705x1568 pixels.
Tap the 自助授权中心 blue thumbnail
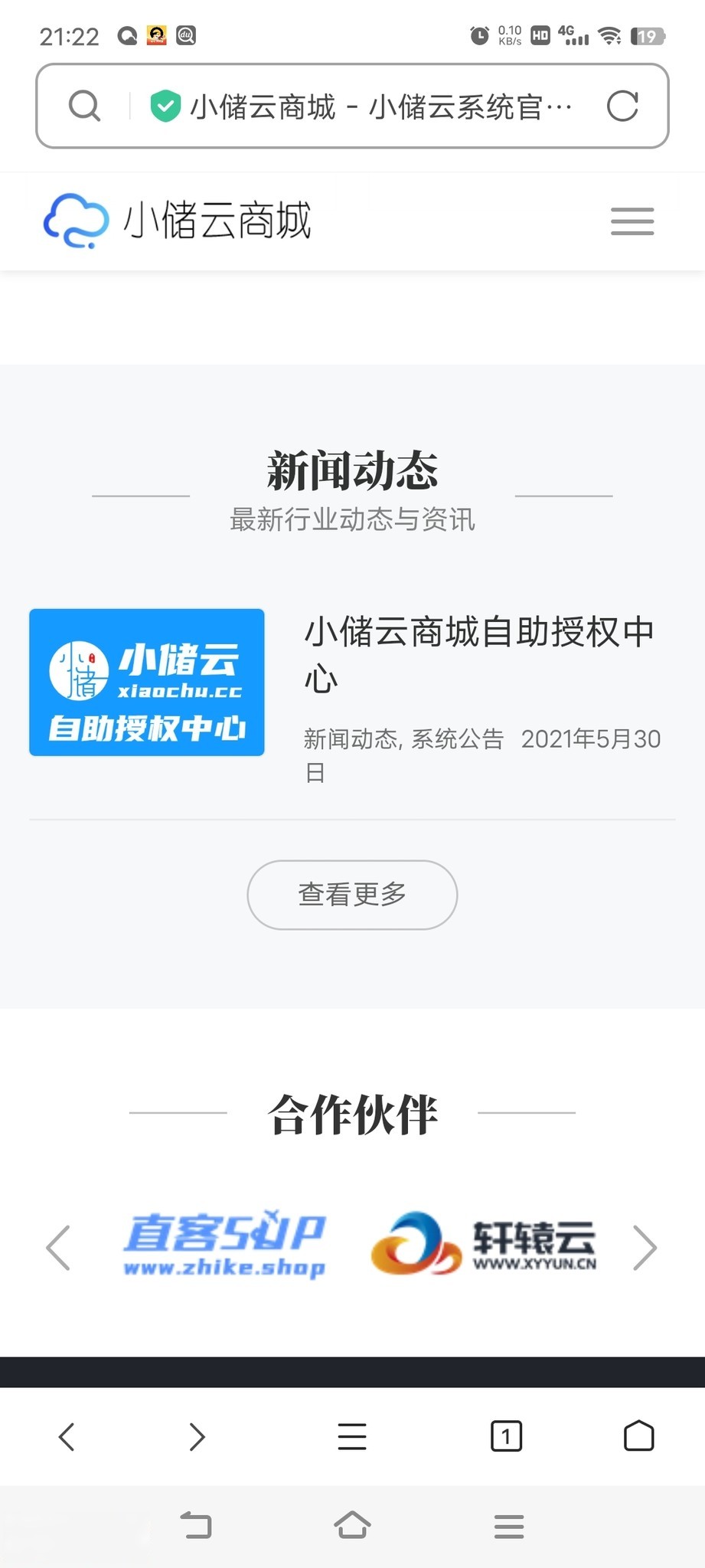[146, 683]
